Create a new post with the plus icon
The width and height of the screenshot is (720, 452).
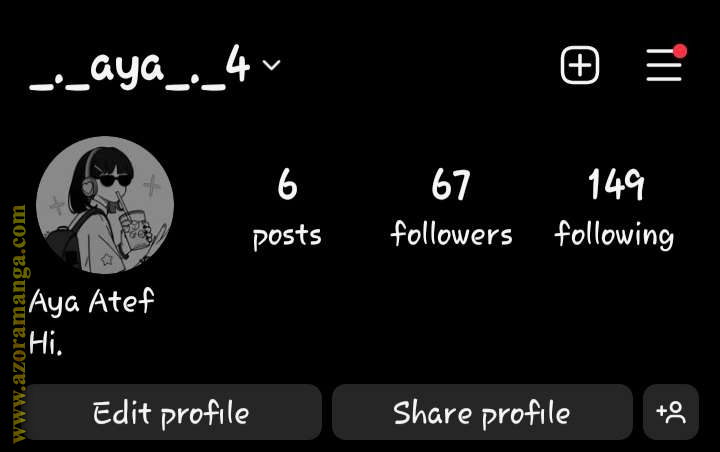(x=579, y=66)
